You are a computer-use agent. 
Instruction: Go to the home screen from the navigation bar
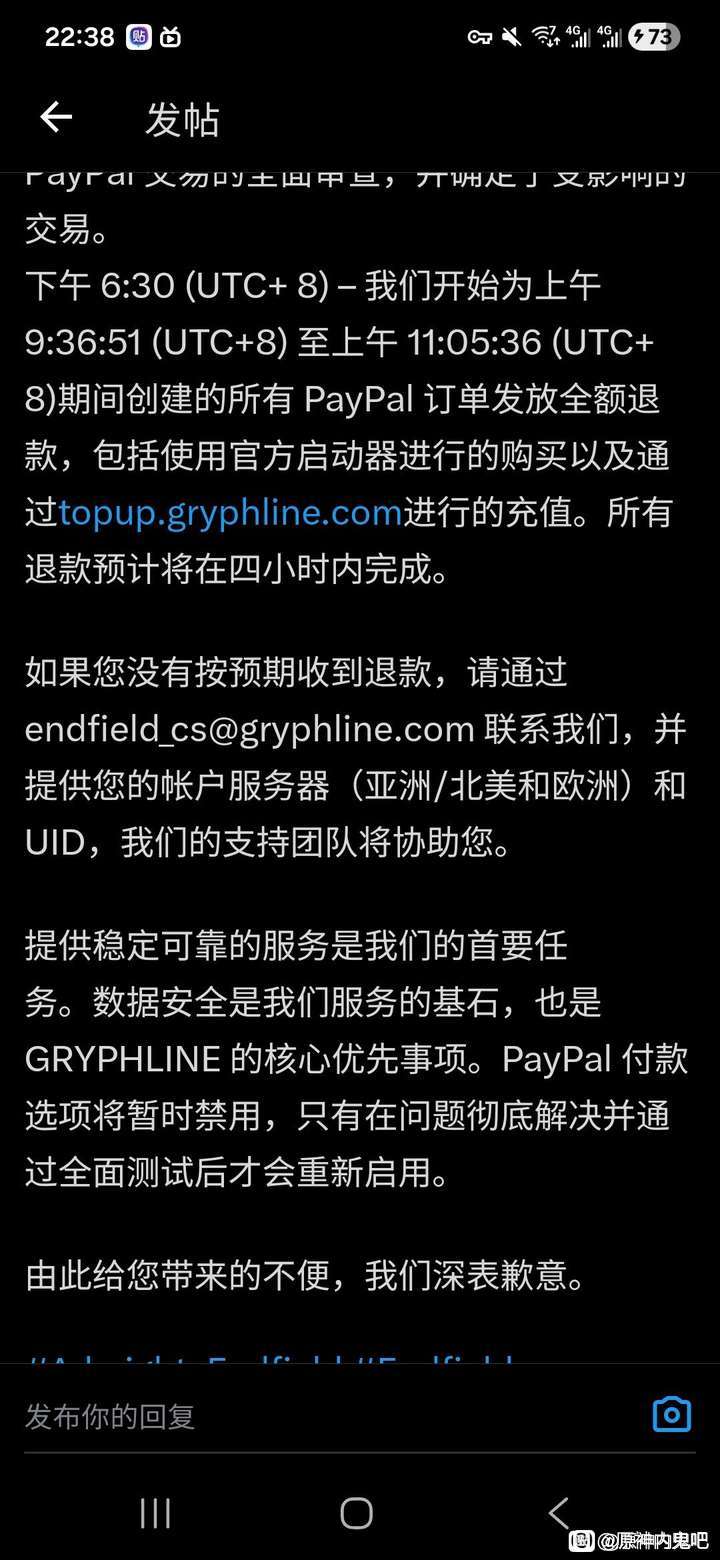click(357, 1513)
